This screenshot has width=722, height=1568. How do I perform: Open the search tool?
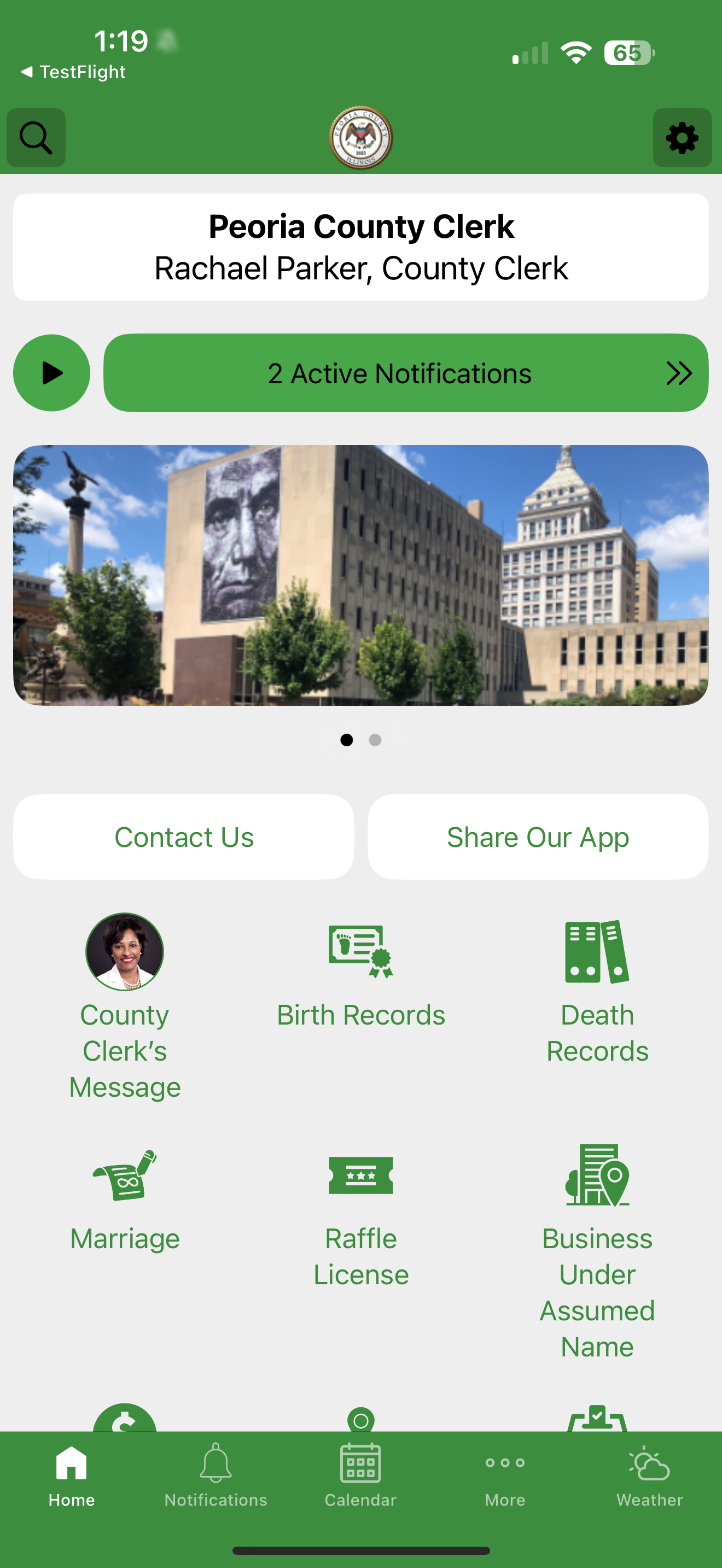click(x=36, y=138)
